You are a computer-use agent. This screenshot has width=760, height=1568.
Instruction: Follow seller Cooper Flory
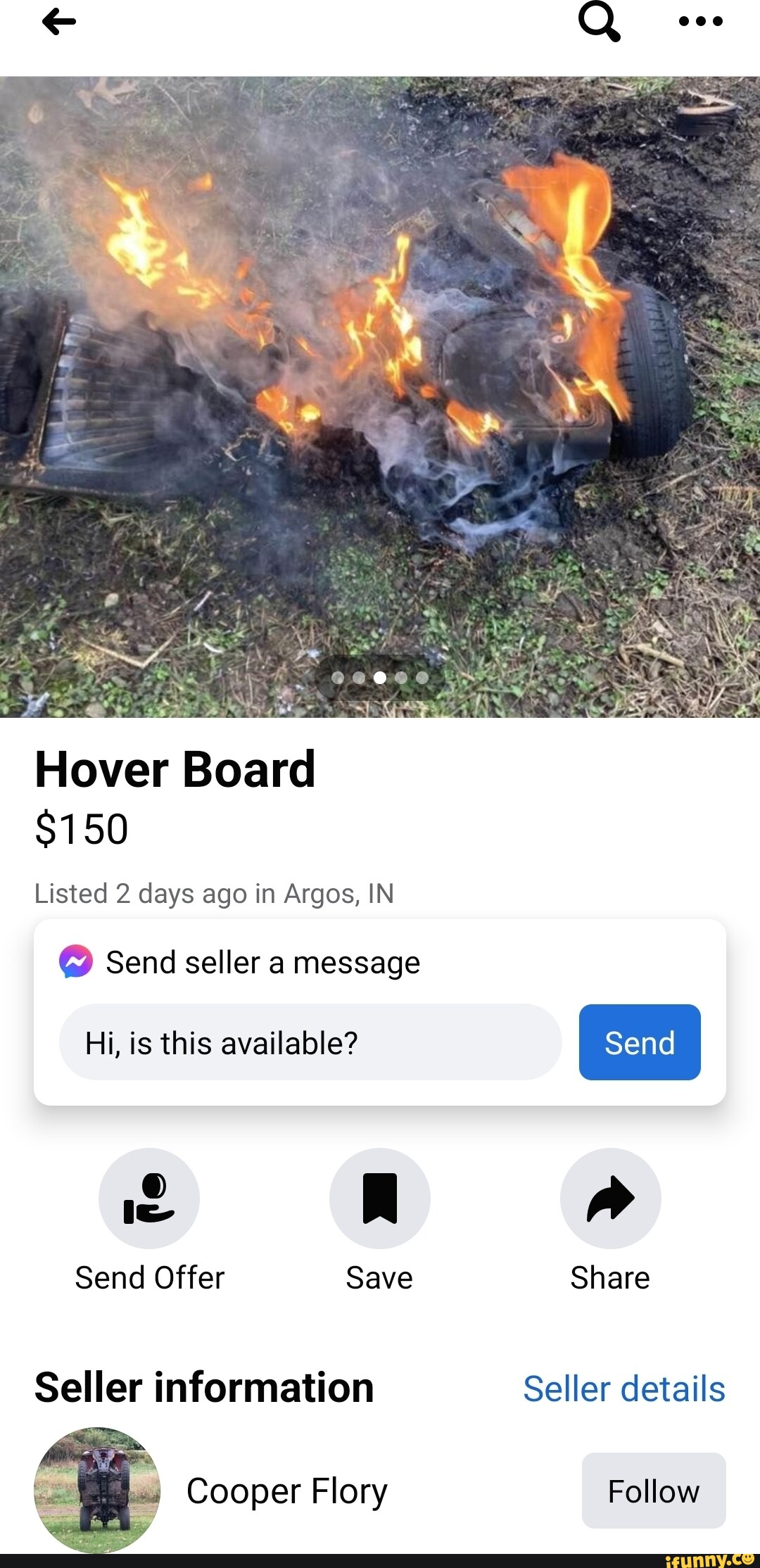click(653, 1489)
